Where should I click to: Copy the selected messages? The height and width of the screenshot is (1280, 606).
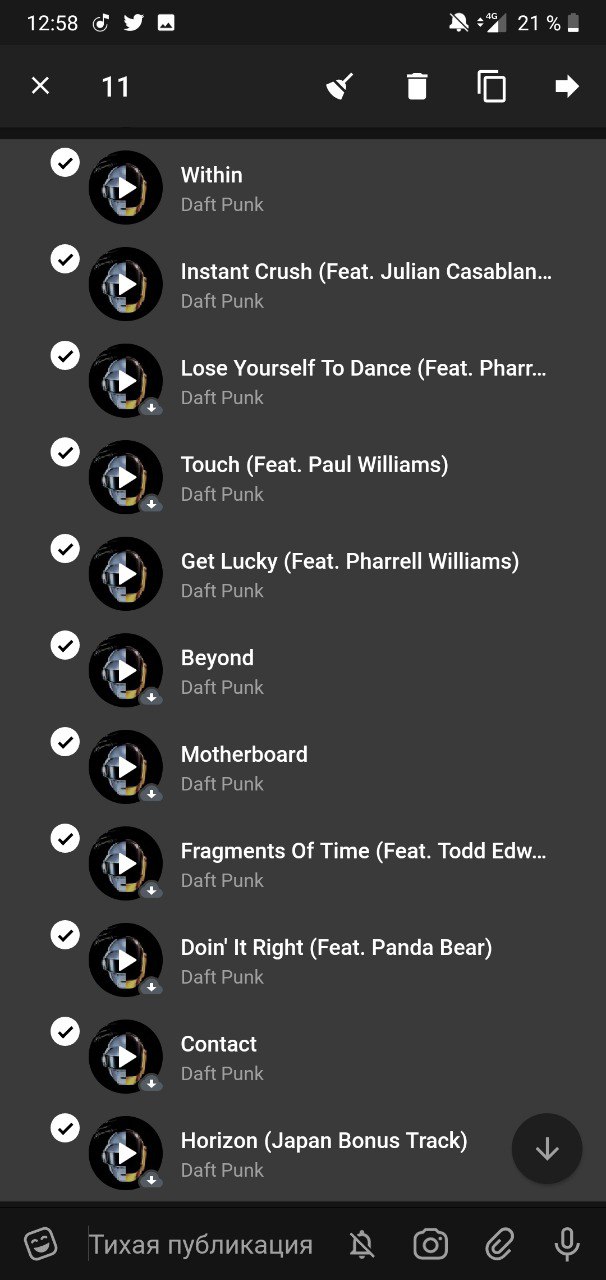(492, 87)
